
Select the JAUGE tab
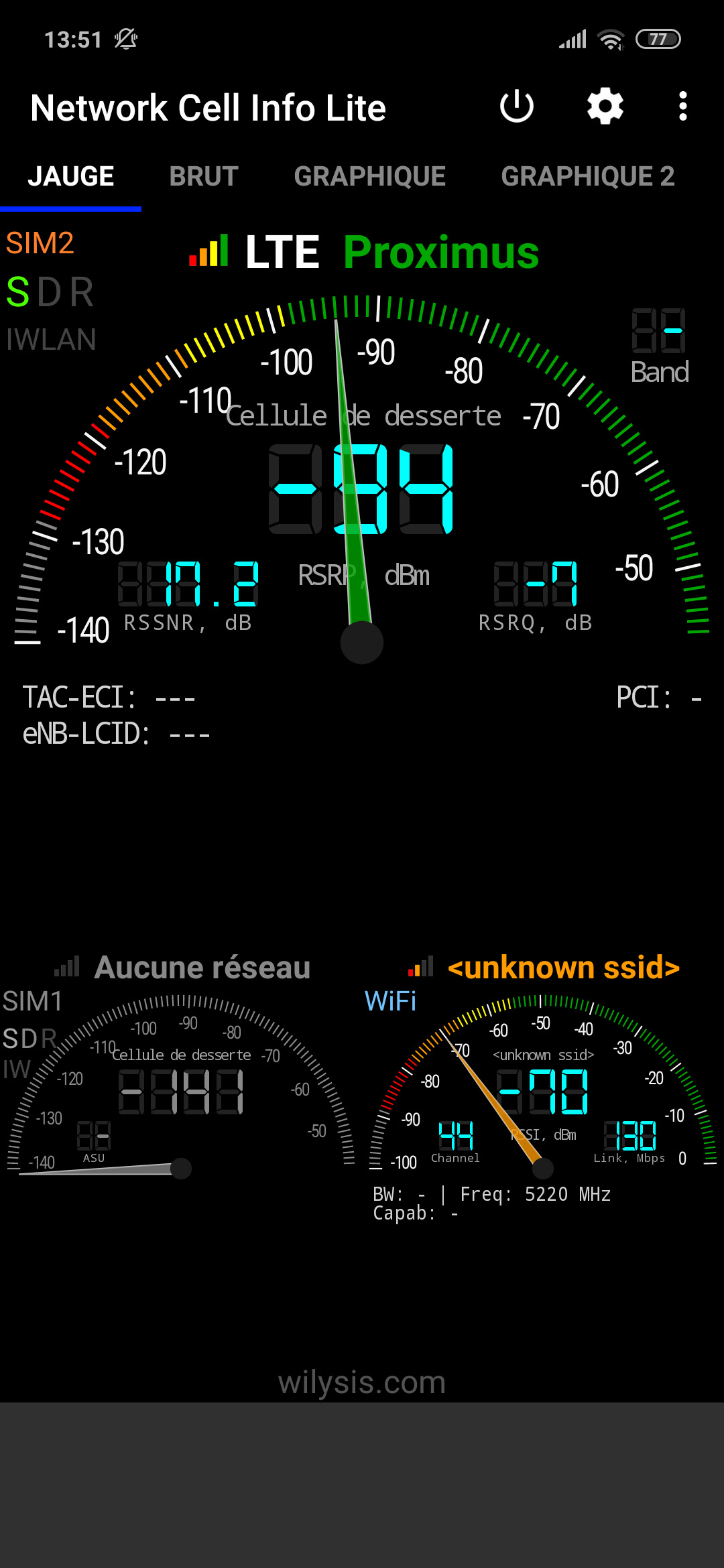(71, 177)
